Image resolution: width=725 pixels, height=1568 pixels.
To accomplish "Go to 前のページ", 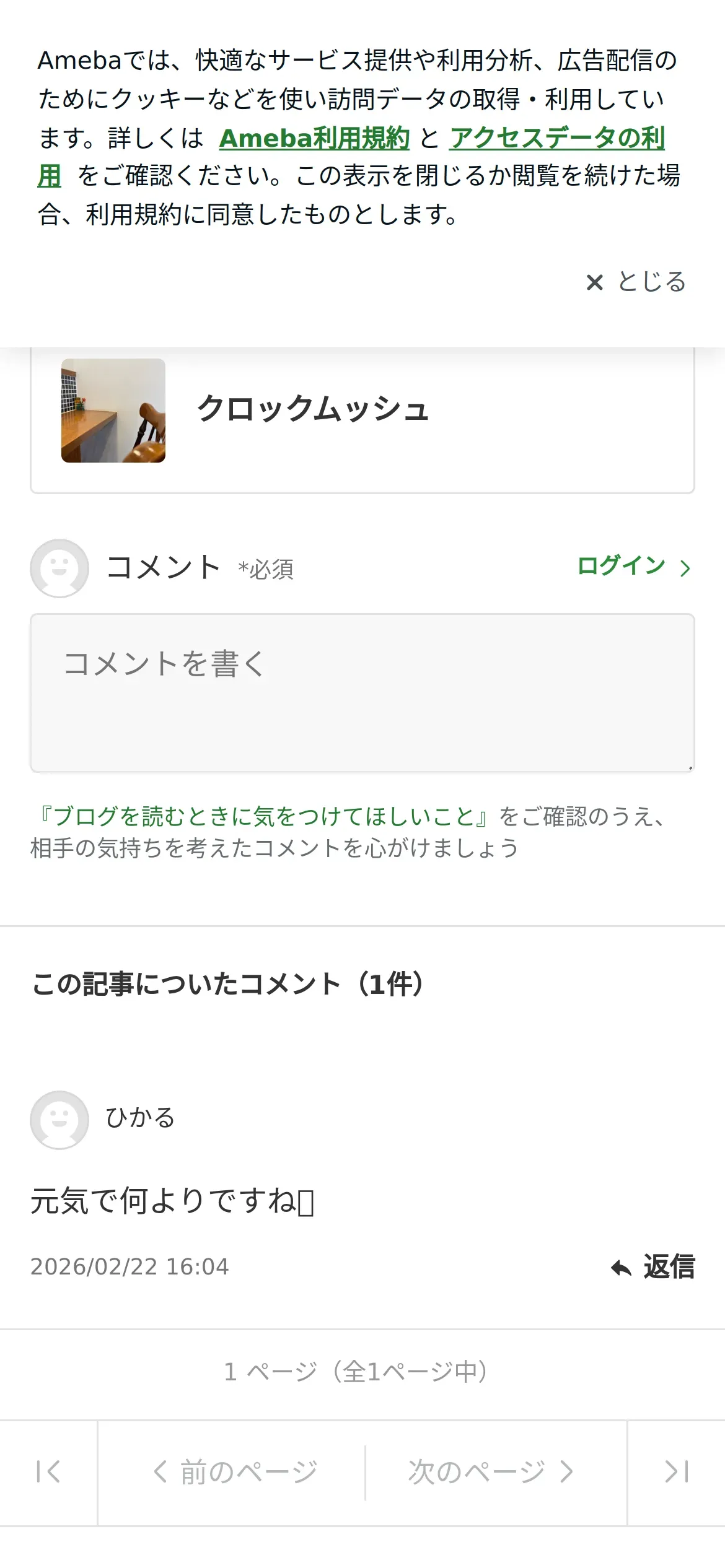I will 234,1472.
